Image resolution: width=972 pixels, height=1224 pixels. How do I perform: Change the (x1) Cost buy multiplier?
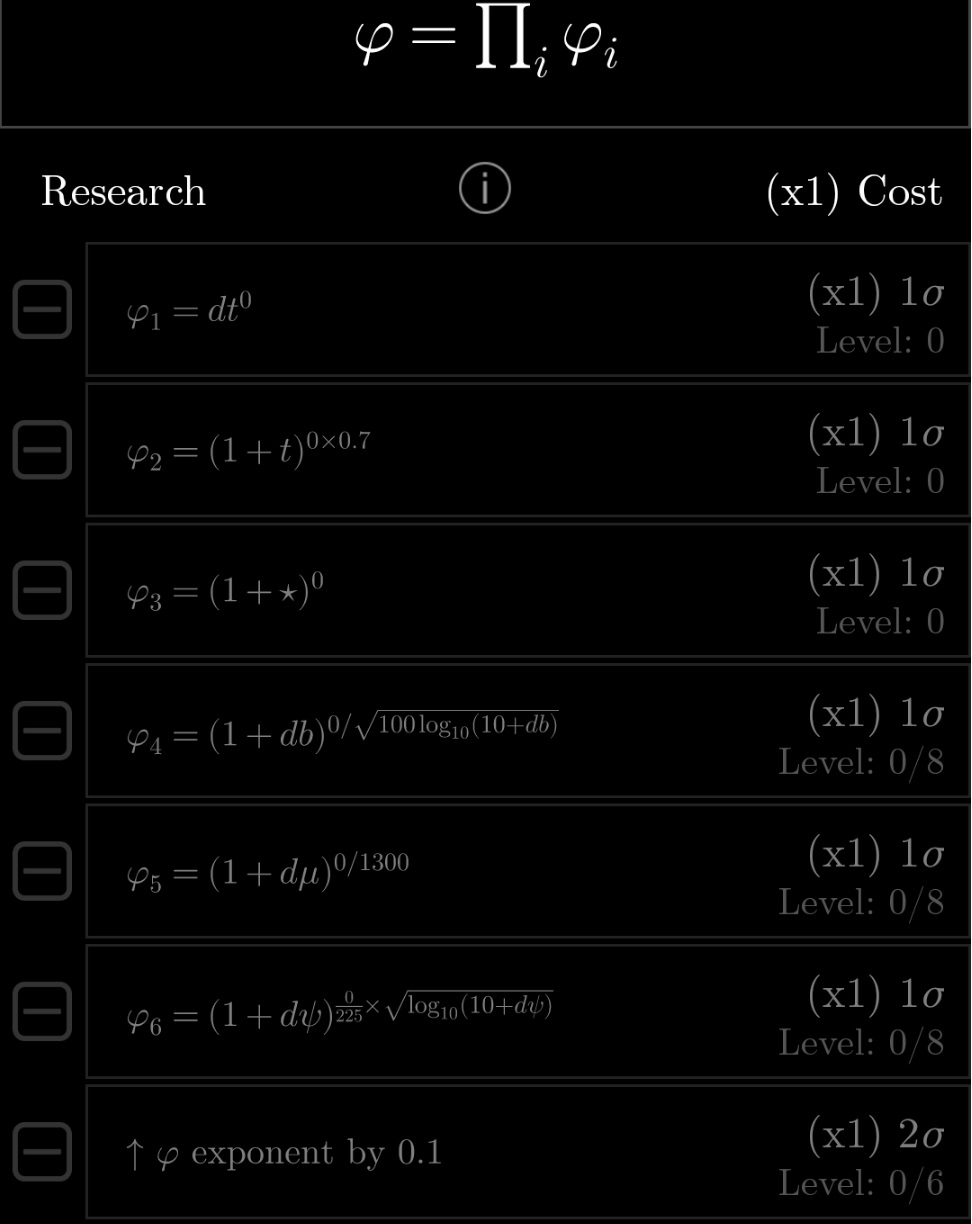point(853,191)
